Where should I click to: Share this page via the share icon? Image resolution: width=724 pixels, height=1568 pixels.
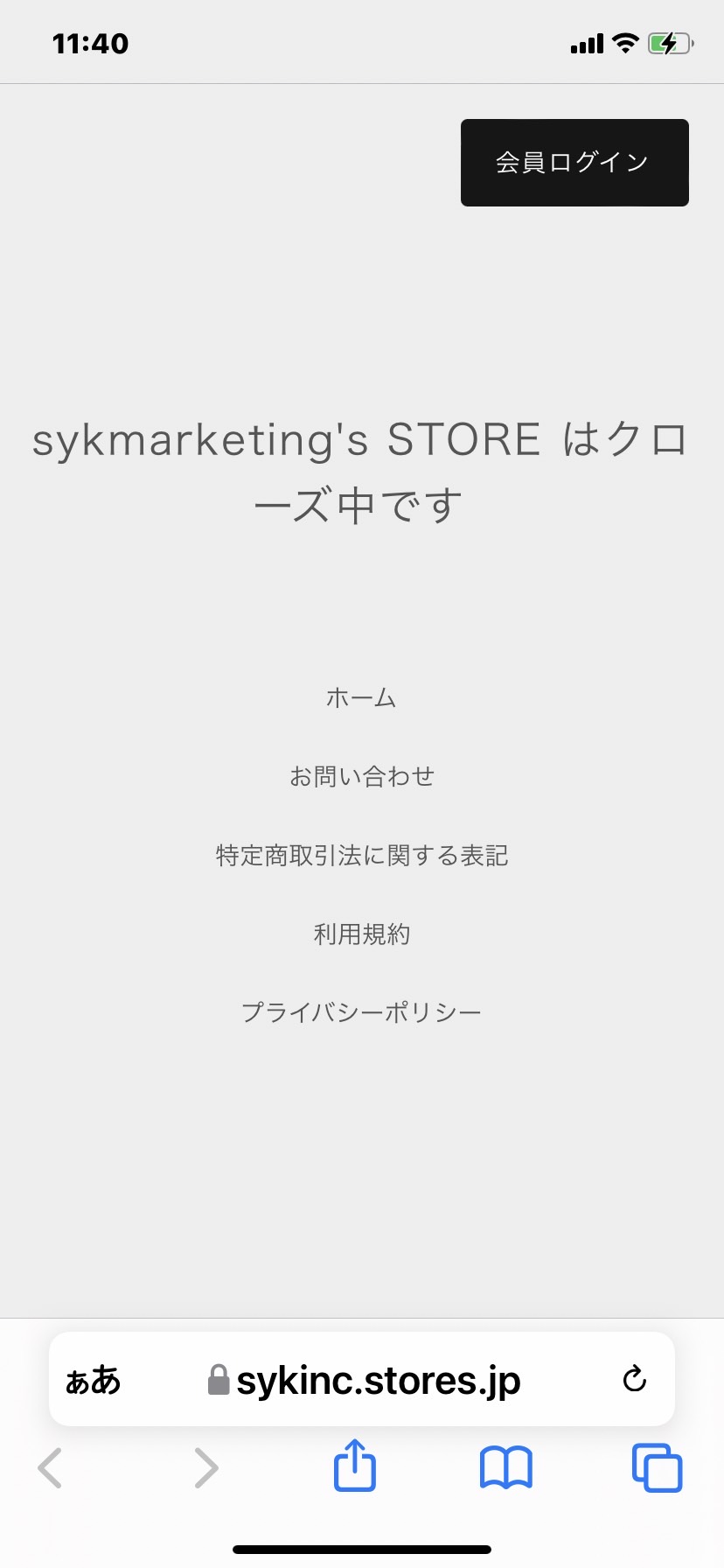pos(355,1465)
